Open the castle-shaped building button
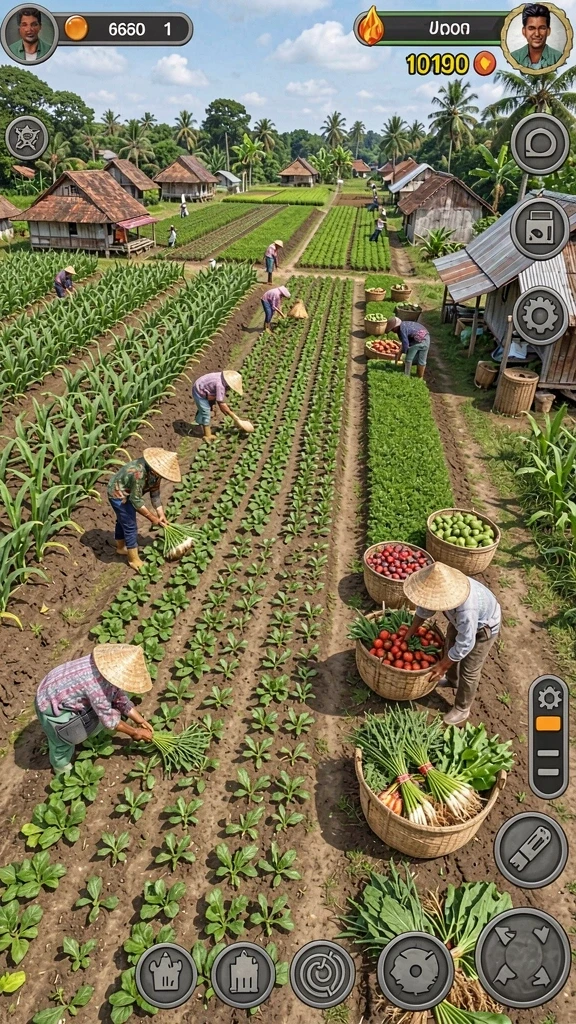 (167, 976)
